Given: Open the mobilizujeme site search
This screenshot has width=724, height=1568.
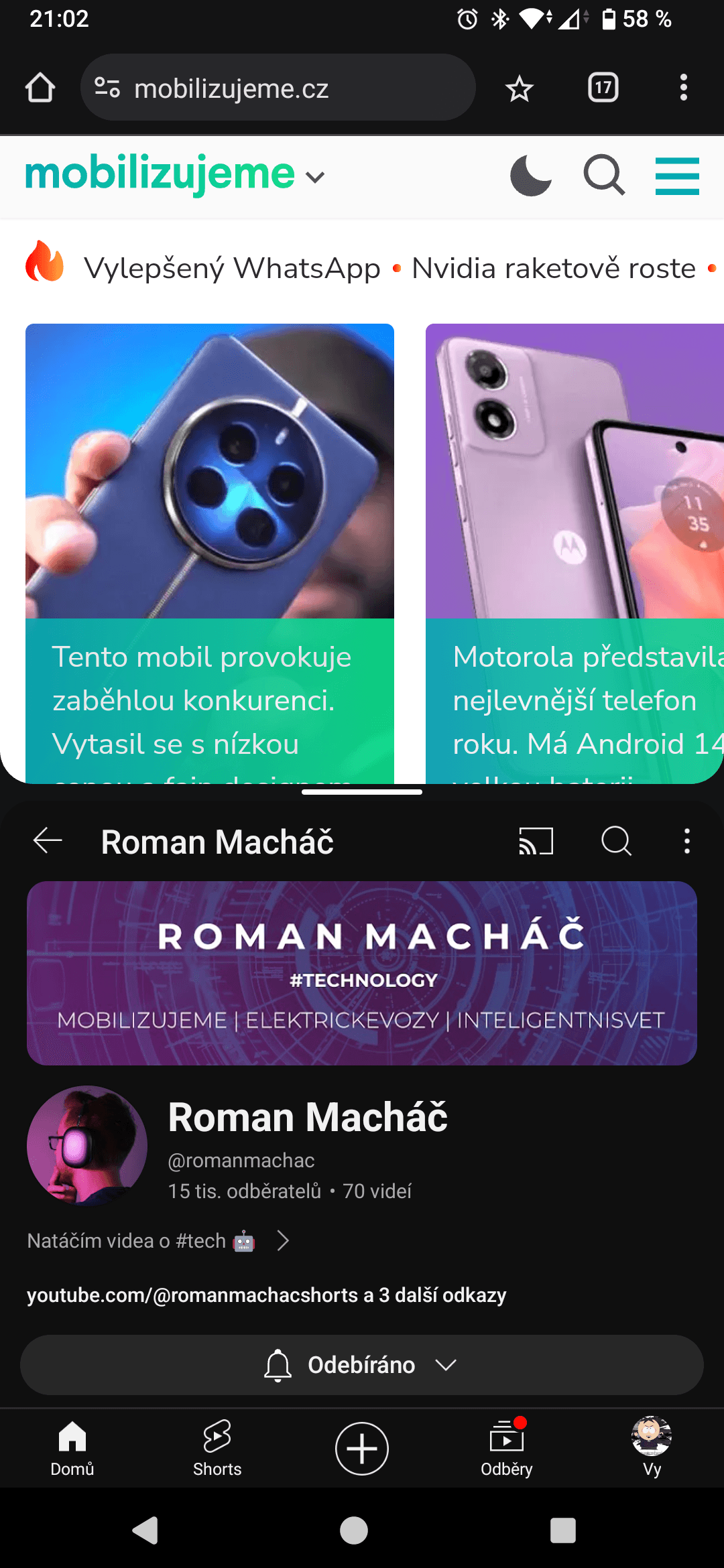Looking at the screenshot, I should click(x=604, y=176).
